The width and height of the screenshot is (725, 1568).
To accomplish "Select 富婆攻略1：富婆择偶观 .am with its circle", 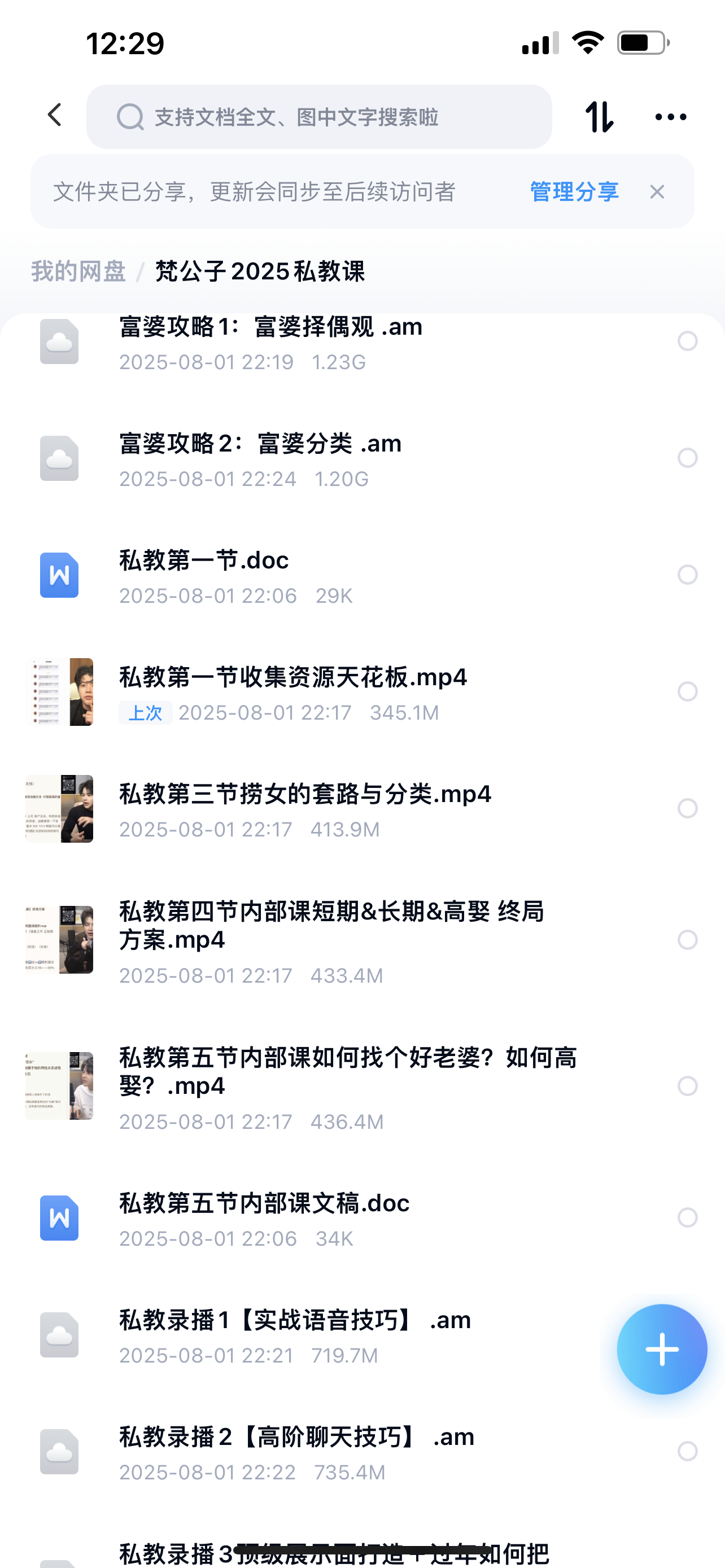I will [x=687, y=341].
